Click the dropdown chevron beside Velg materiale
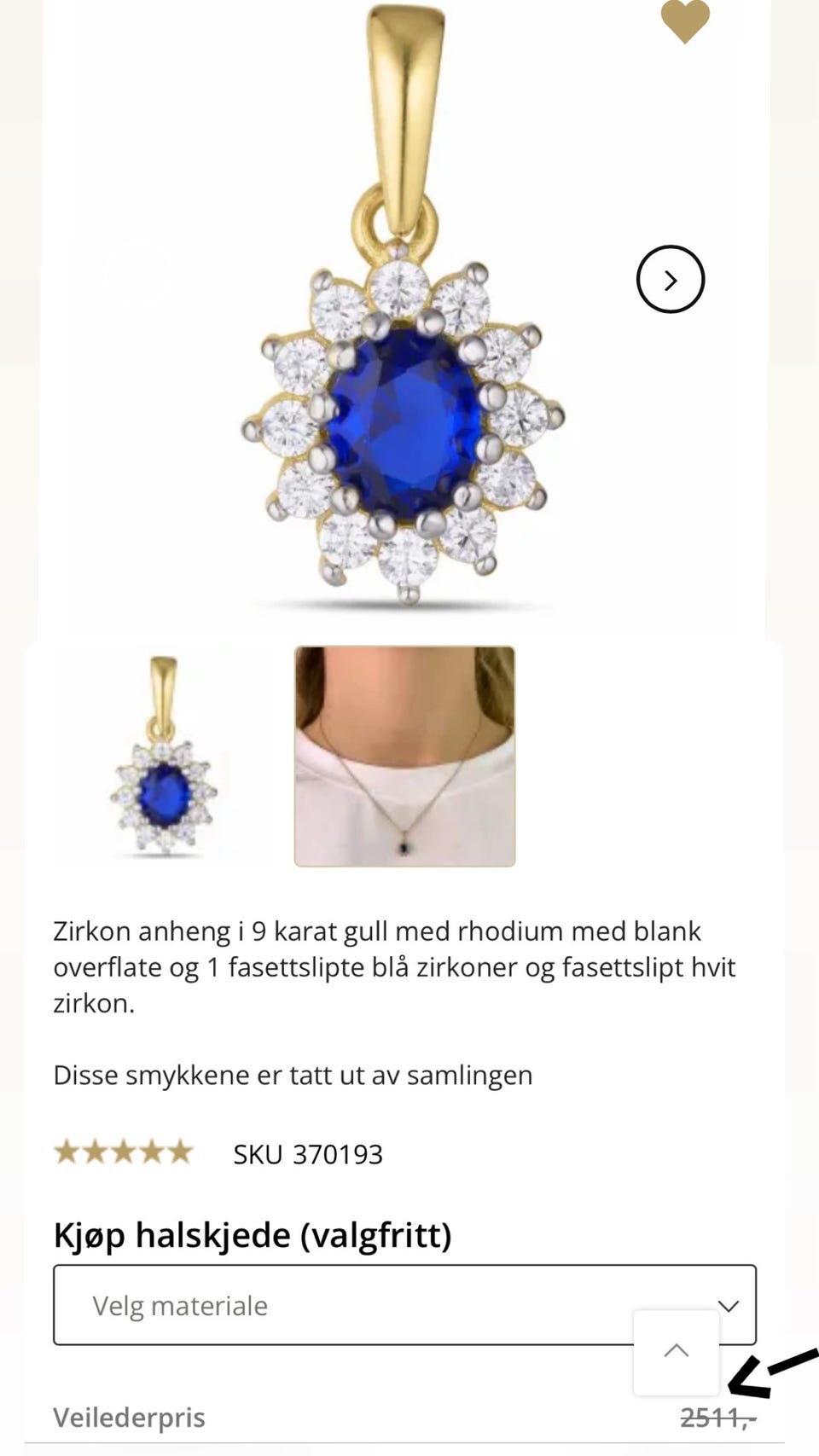The image size is (819, 1456). [728, 1305]
